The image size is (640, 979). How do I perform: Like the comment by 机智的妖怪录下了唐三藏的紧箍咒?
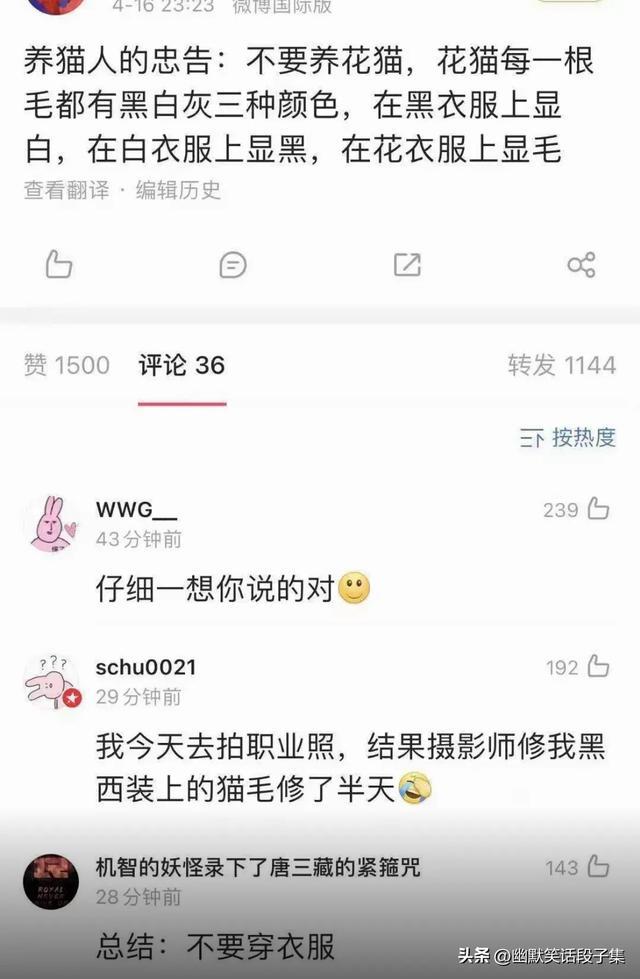598,867
